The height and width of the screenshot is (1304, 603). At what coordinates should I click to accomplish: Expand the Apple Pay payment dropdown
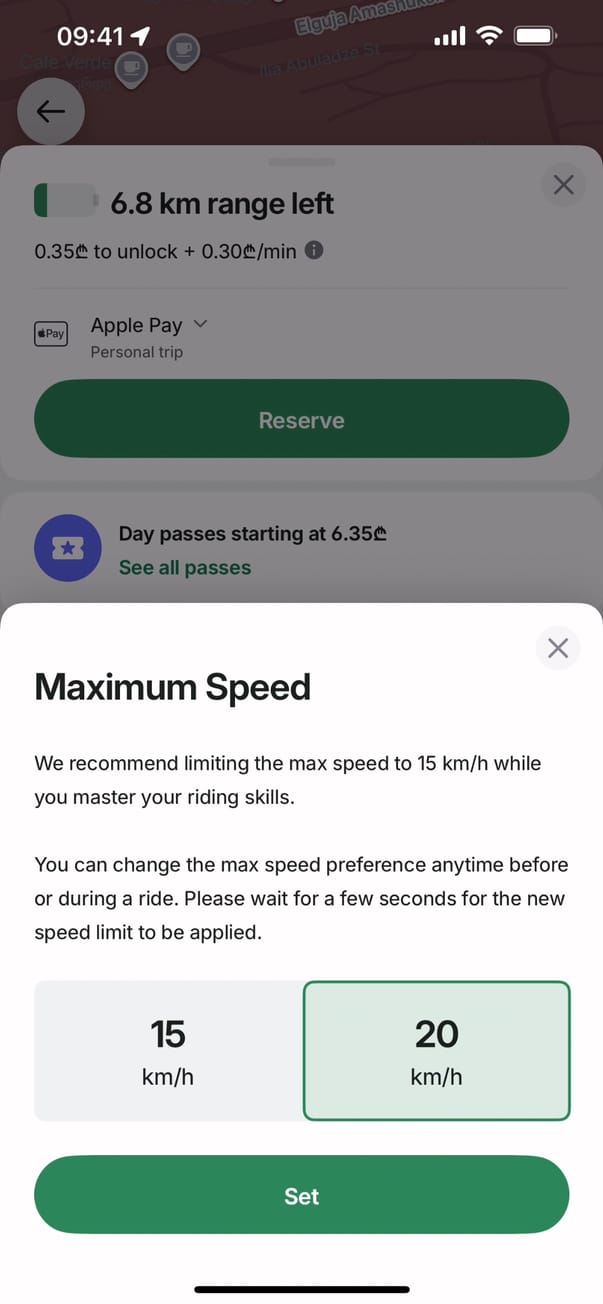pyautogui.click(x=199, y=324)
